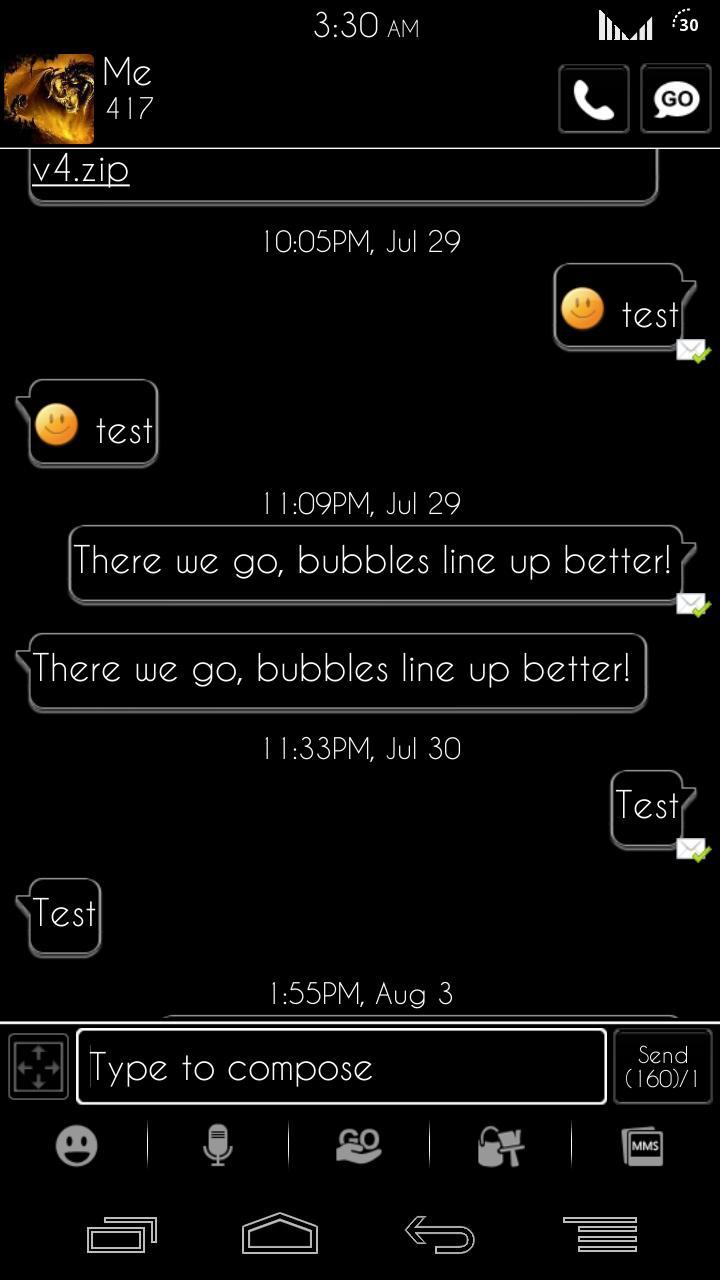Screen dimensions: 720x1280
Task: Start voice input with the microphone
Action: [217, 1145]
